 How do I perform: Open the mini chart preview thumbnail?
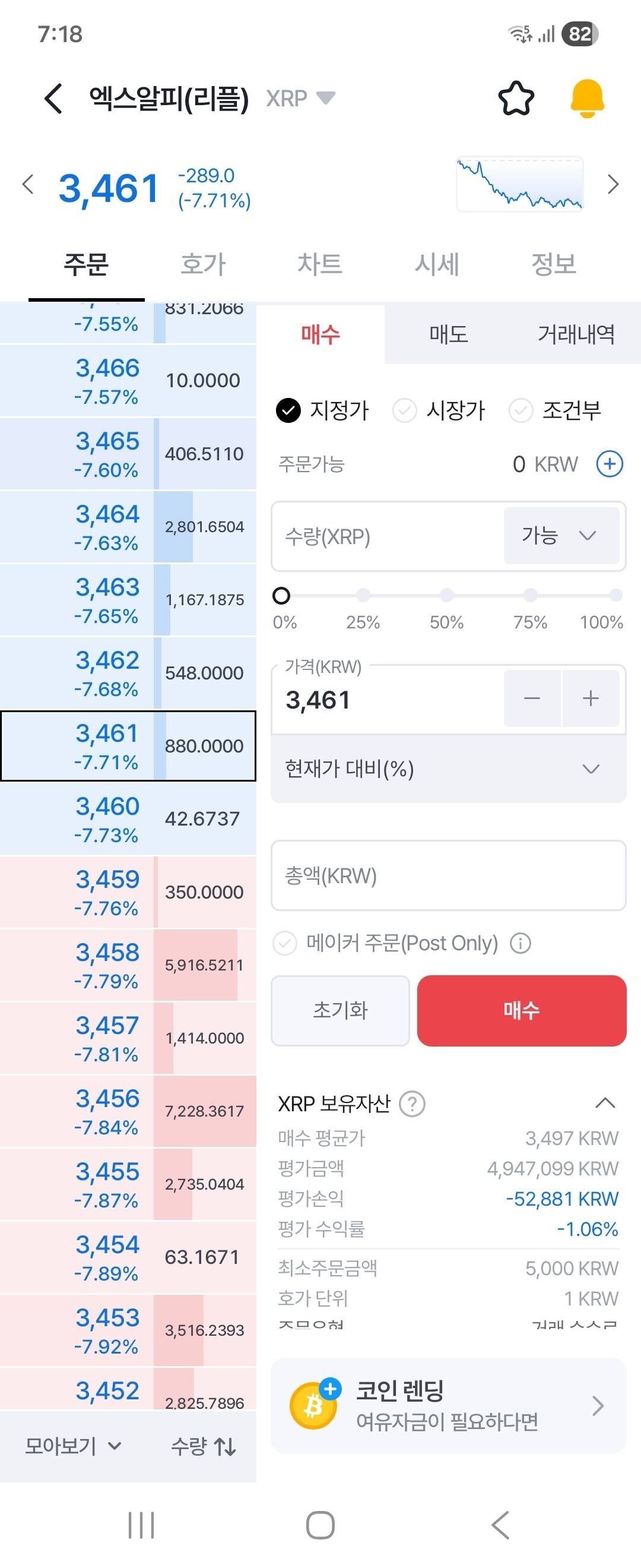(x=520, y=184)
